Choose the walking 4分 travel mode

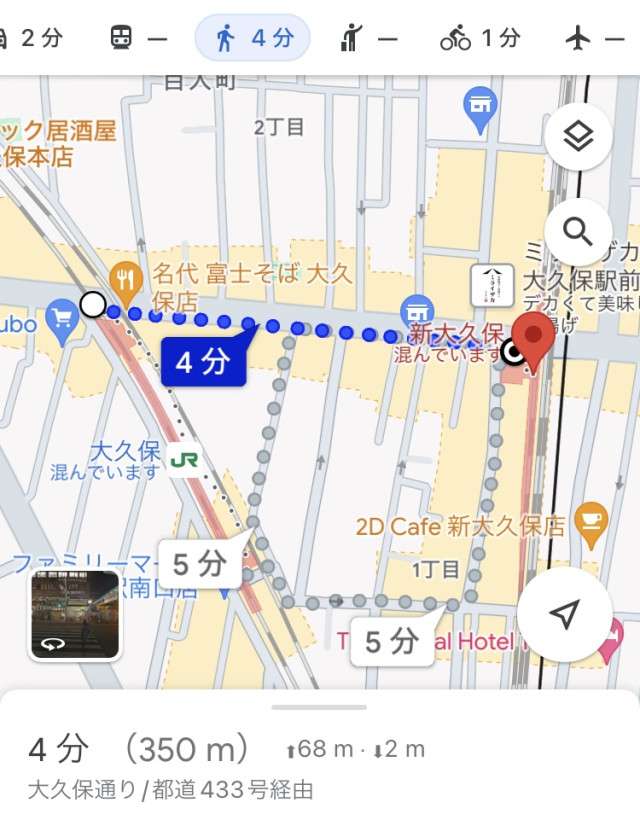pos(256,39)
